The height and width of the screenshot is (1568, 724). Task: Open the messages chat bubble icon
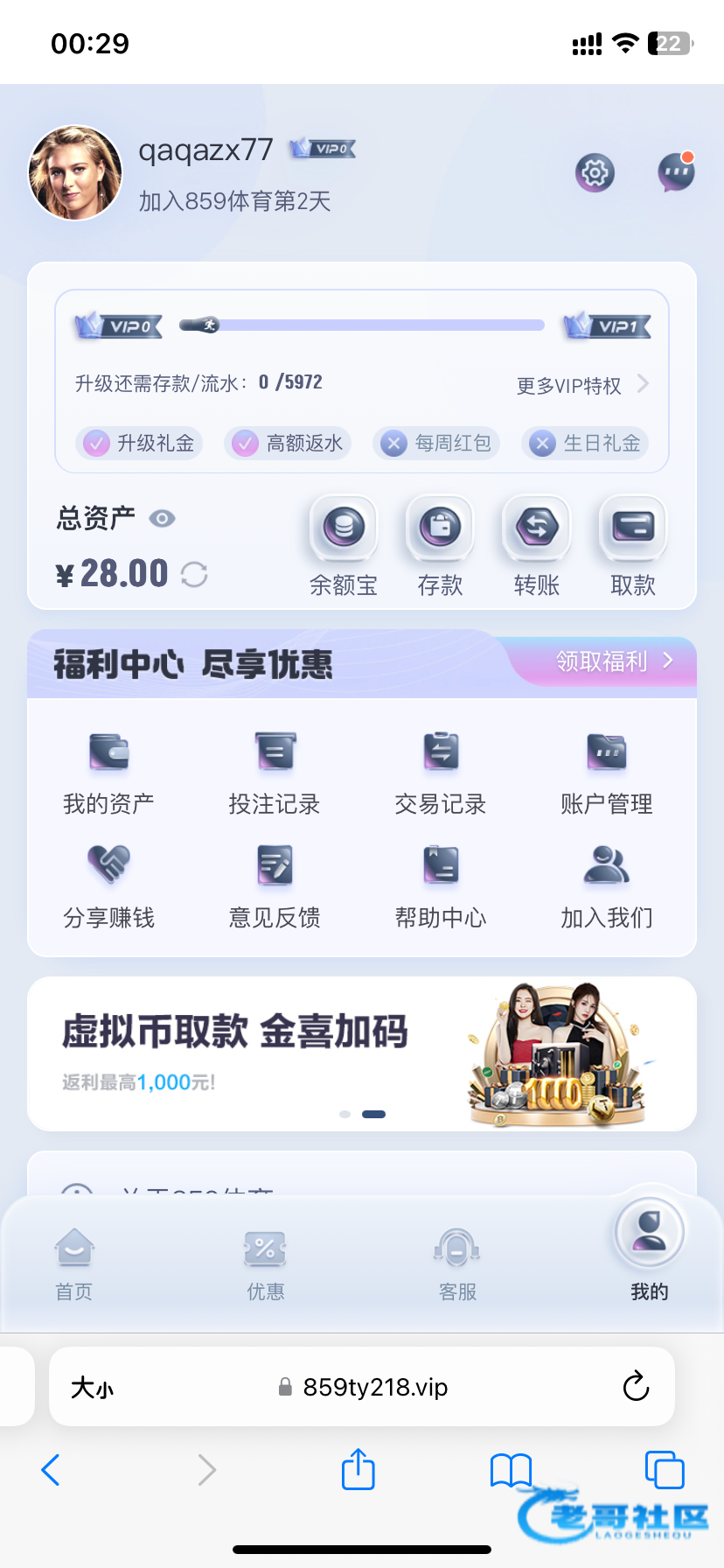pos(676,172)
